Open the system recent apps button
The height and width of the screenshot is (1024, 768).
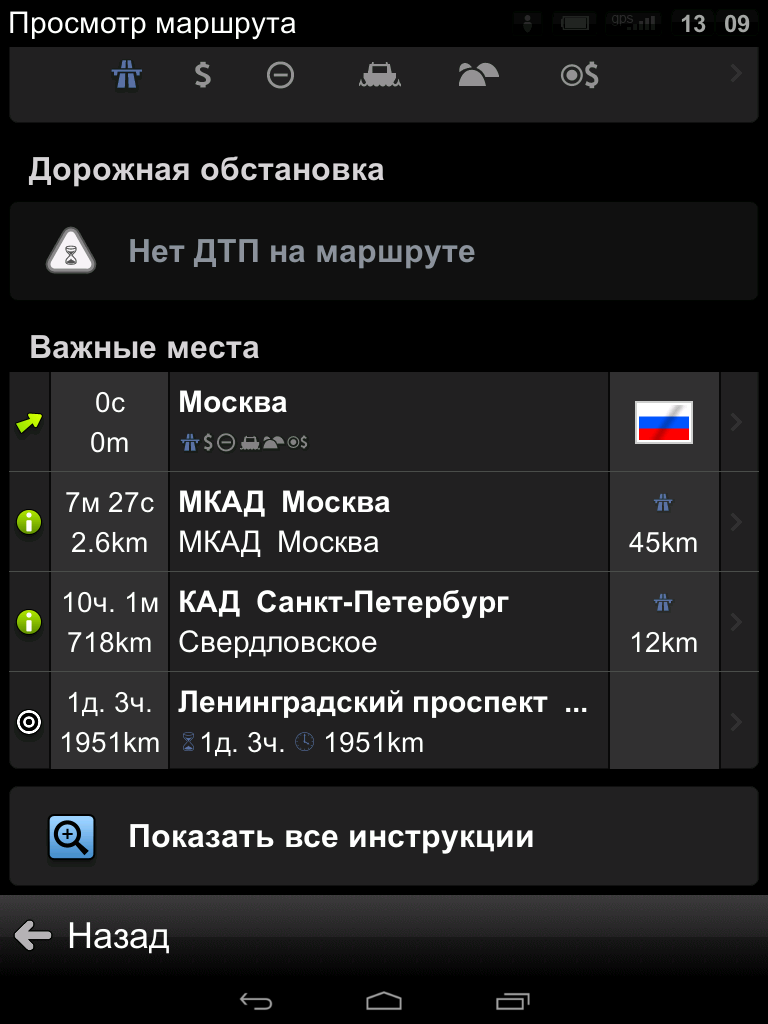pos(513,1000)
